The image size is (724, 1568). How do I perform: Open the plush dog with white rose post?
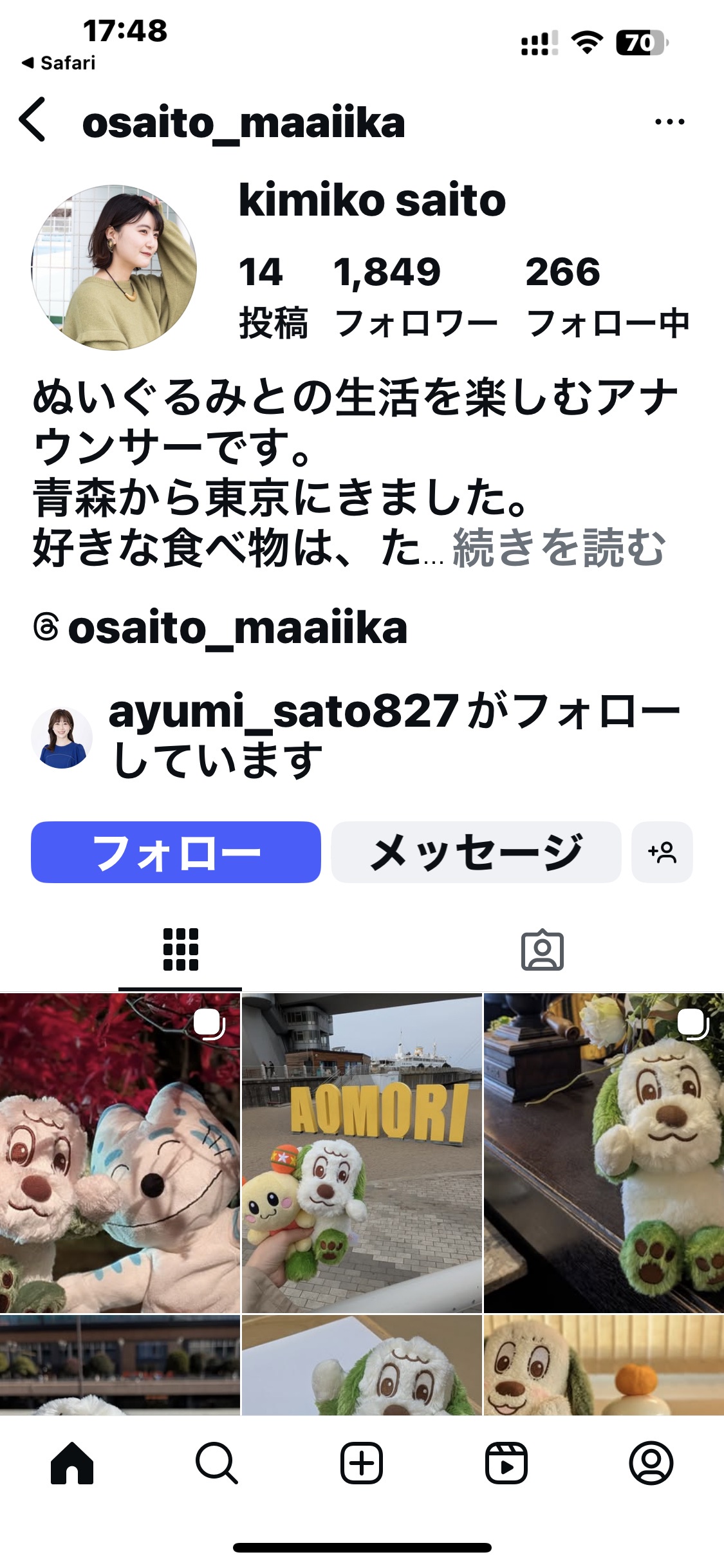coord(604,1152)
